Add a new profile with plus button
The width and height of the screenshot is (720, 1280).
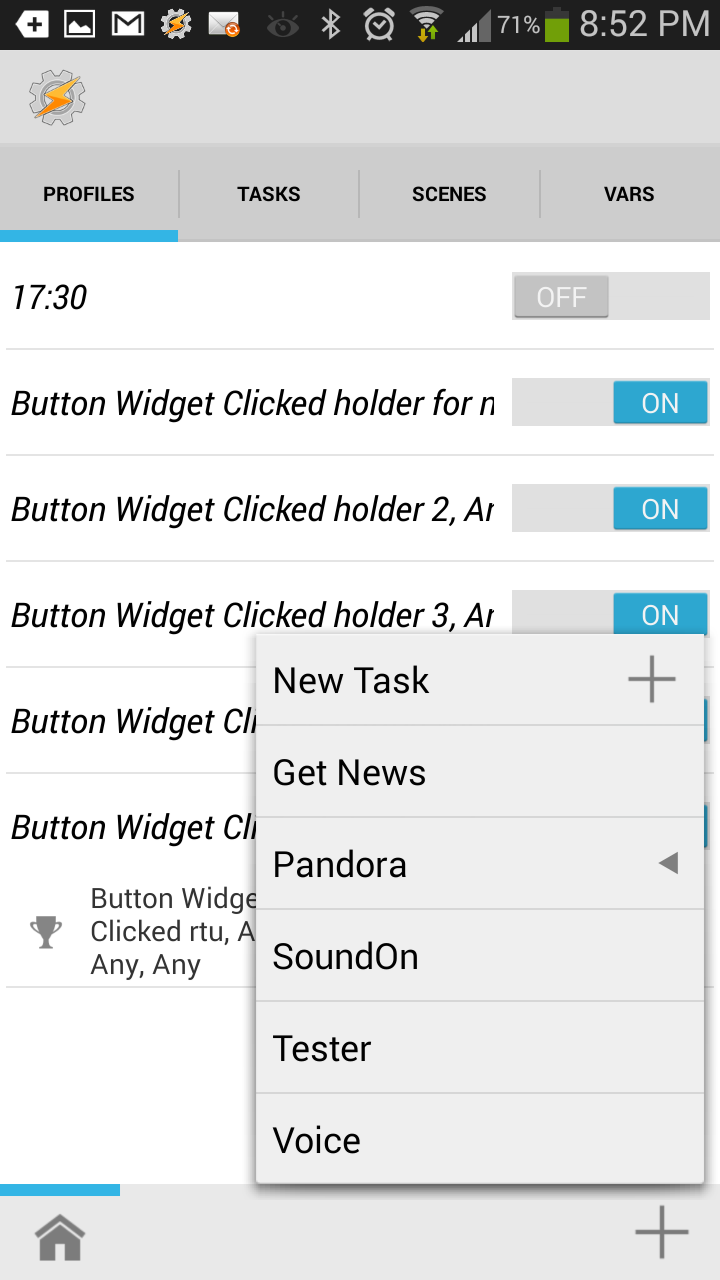662,1232
